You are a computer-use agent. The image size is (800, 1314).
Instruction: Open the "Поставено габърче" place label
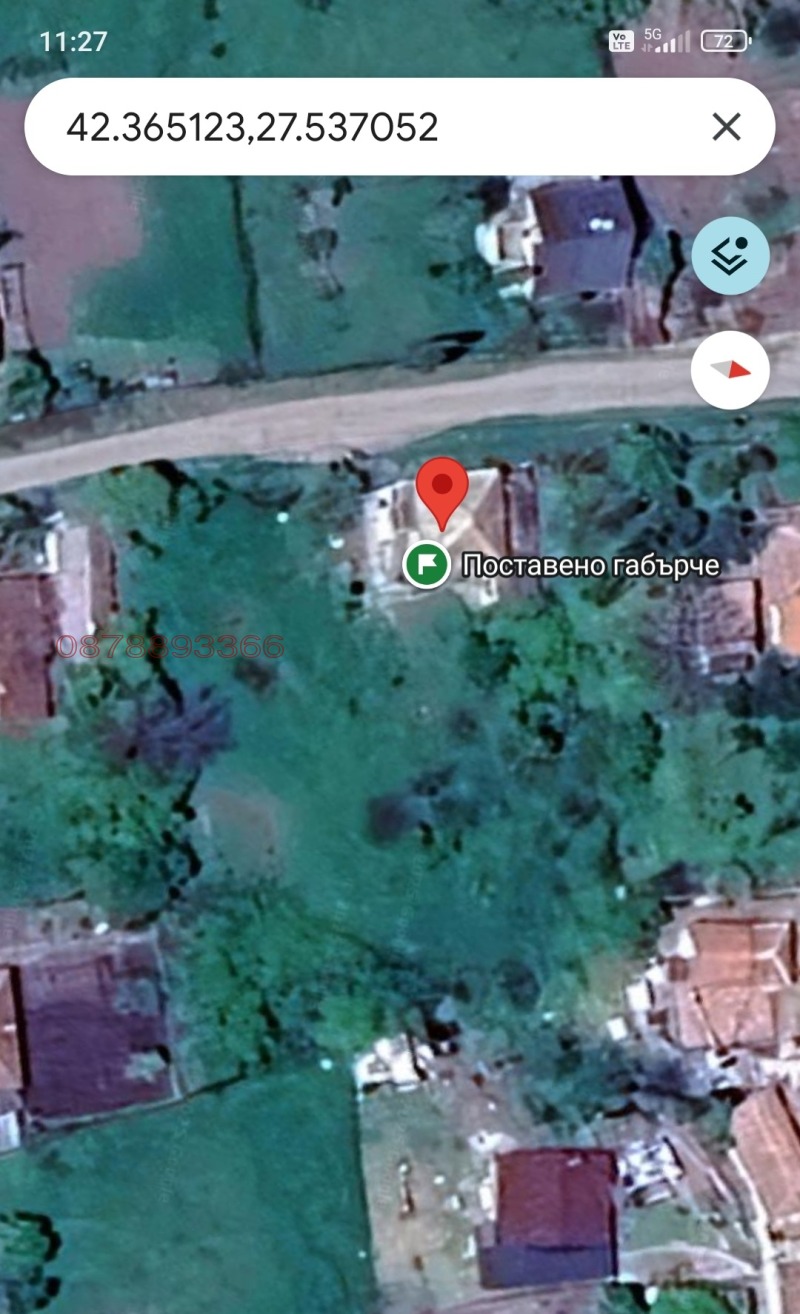(590, 565)
